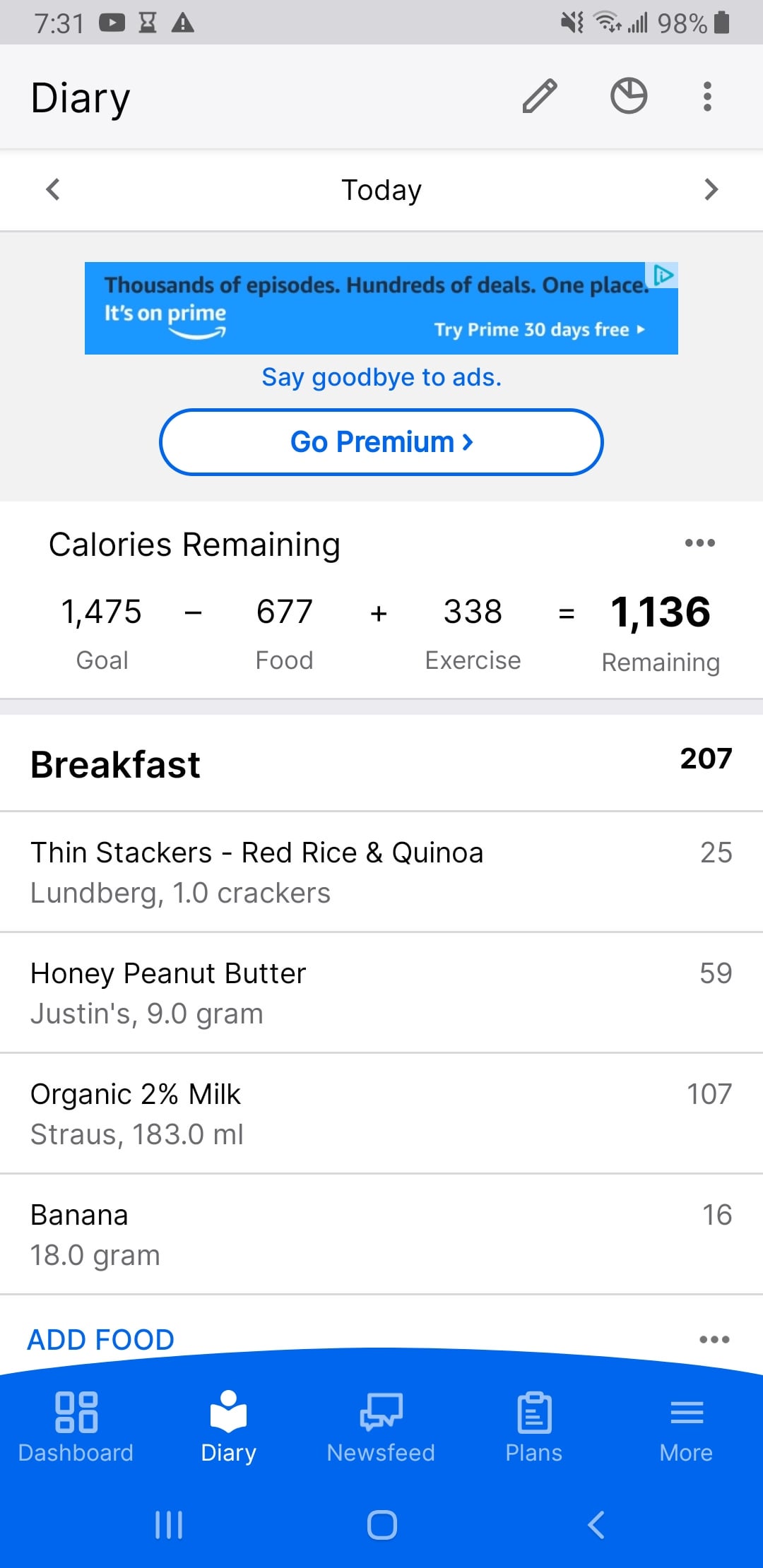This screenshot has height=1568, width=763.
Task: Open the Honey Peanut Butter entry
Action: coord(381,993)
